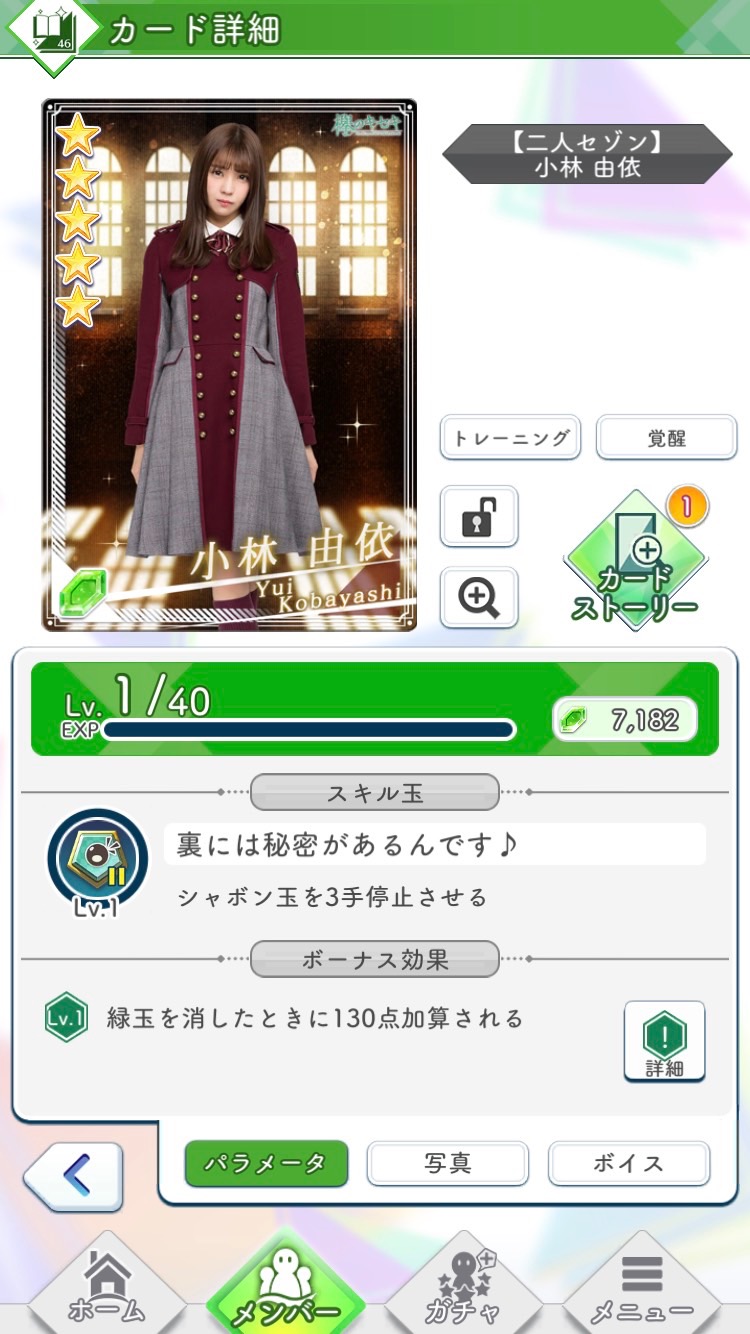Viewport: 750px width, 1334px height.
Task: Go back with the left arrow
Action: coord(74,1177)
